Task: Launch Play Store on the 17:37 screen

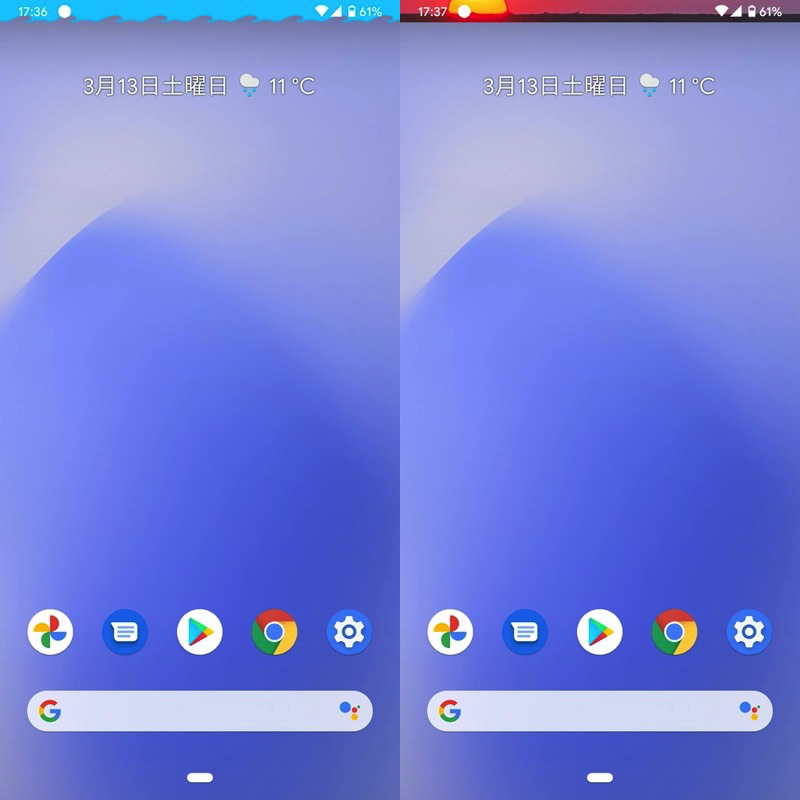Action: coord(600,632)
